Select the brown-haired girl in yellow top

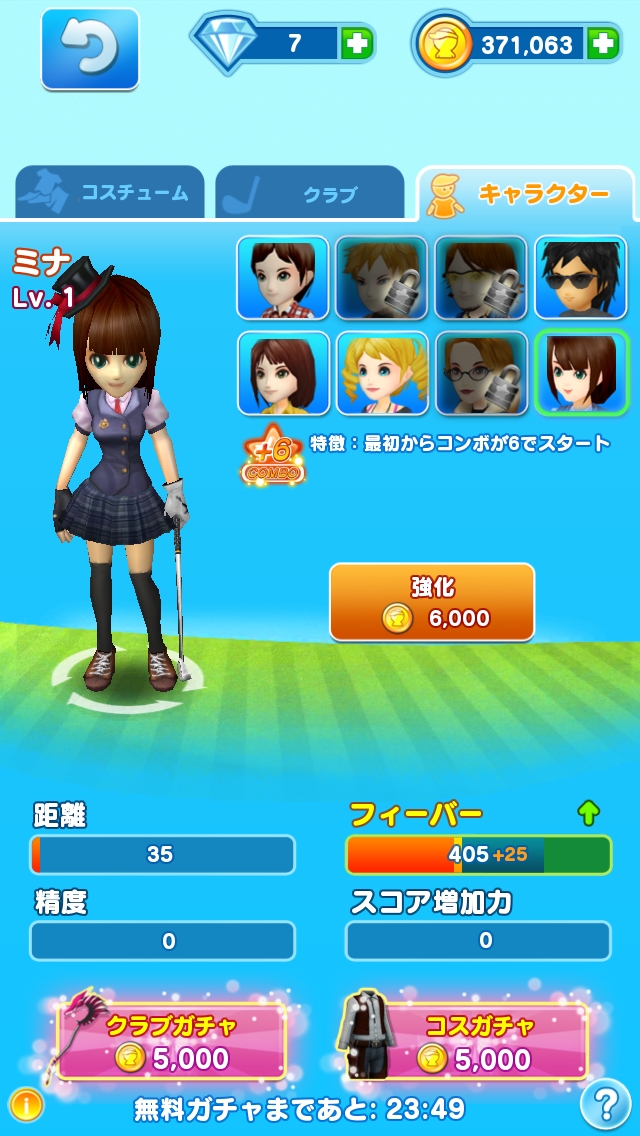pyautogui.click(x=283, y=373)
